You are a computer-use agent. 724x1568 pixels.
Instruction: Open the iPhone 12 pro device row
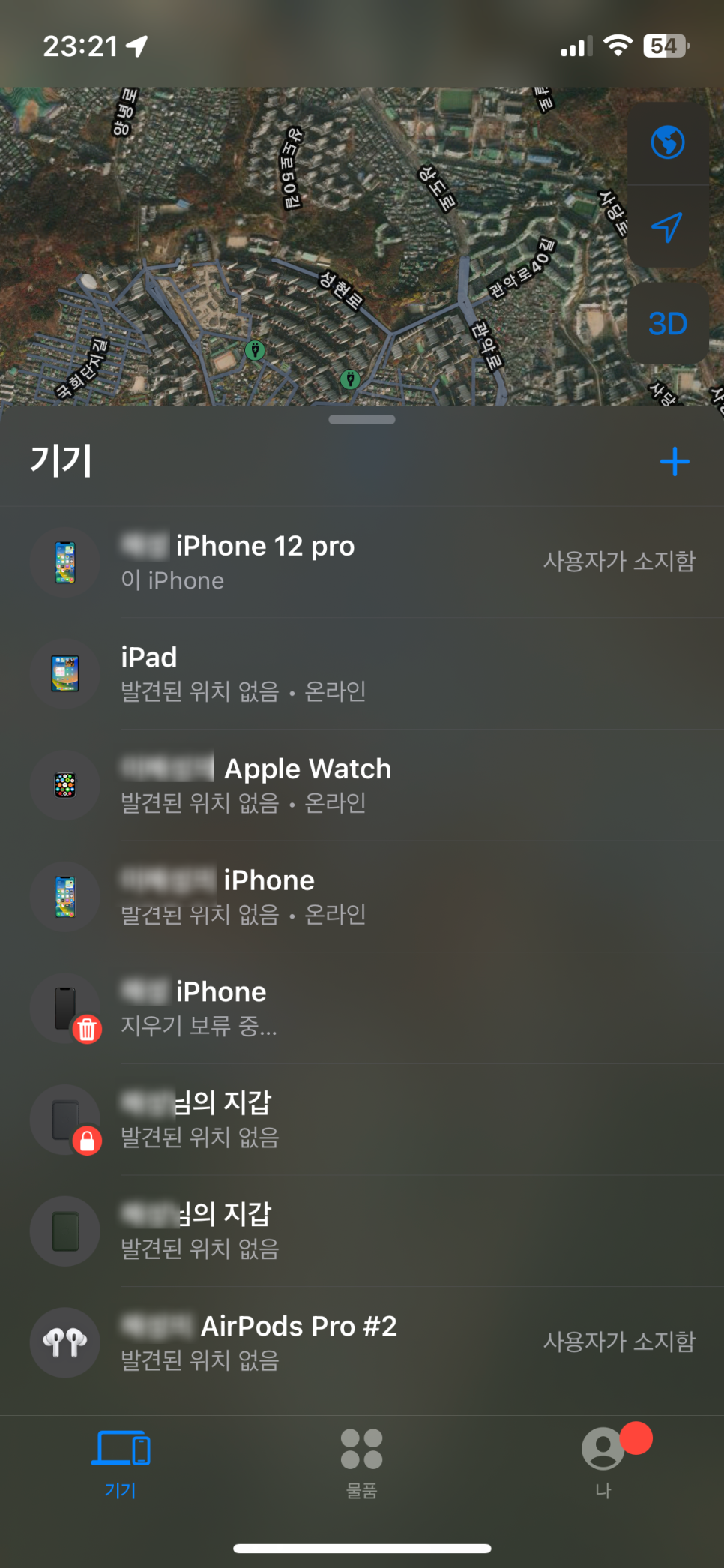pyautogui.click(x=362, y=562)
